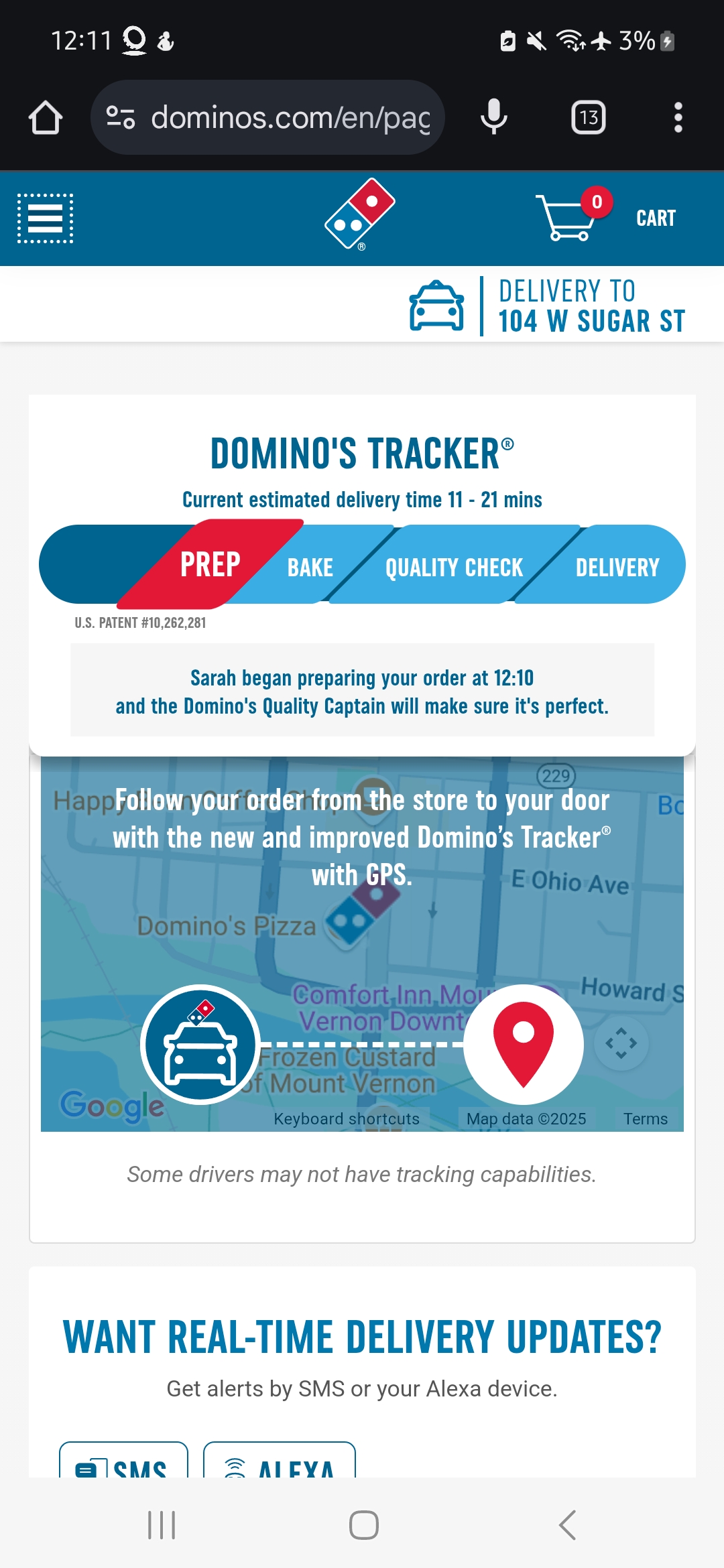The width and height of the screenshot is (724, 1568).
Task: Open the browser overflow menu
Action: click(678, 118)
